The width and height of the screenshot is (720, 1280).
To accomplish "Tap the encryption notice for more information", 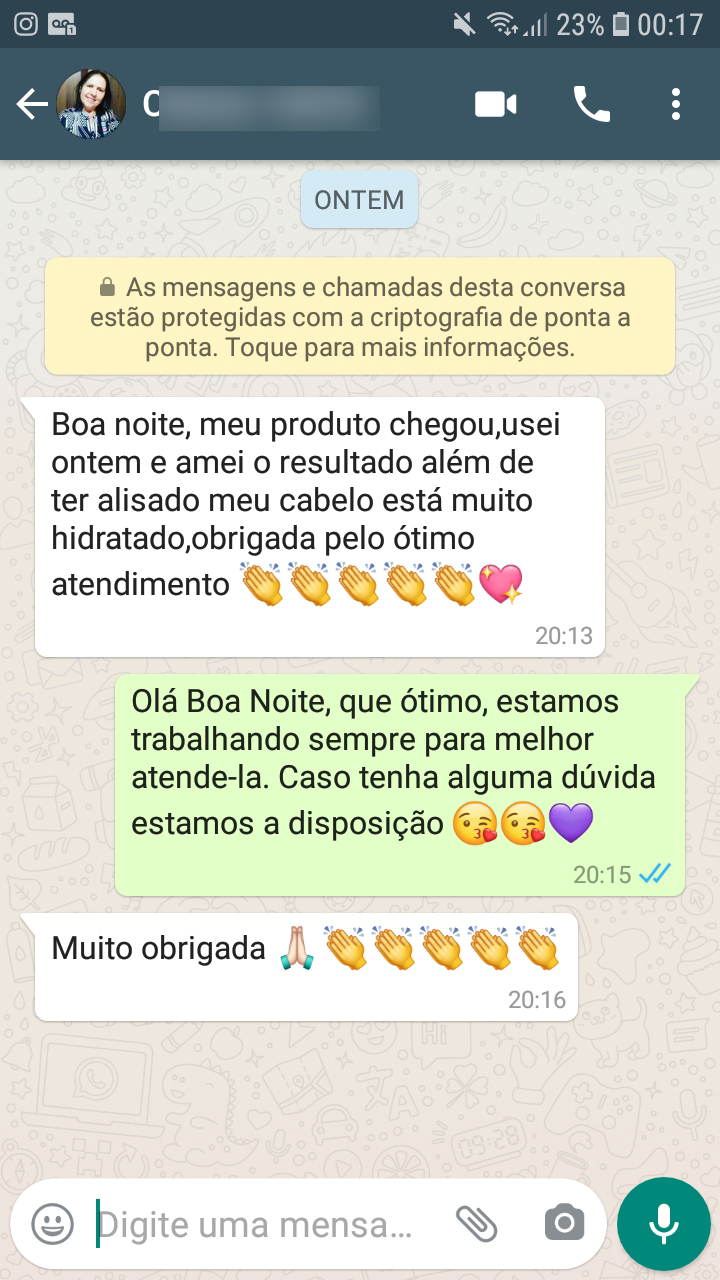I will pyautogui.click(x=360, y=316).
